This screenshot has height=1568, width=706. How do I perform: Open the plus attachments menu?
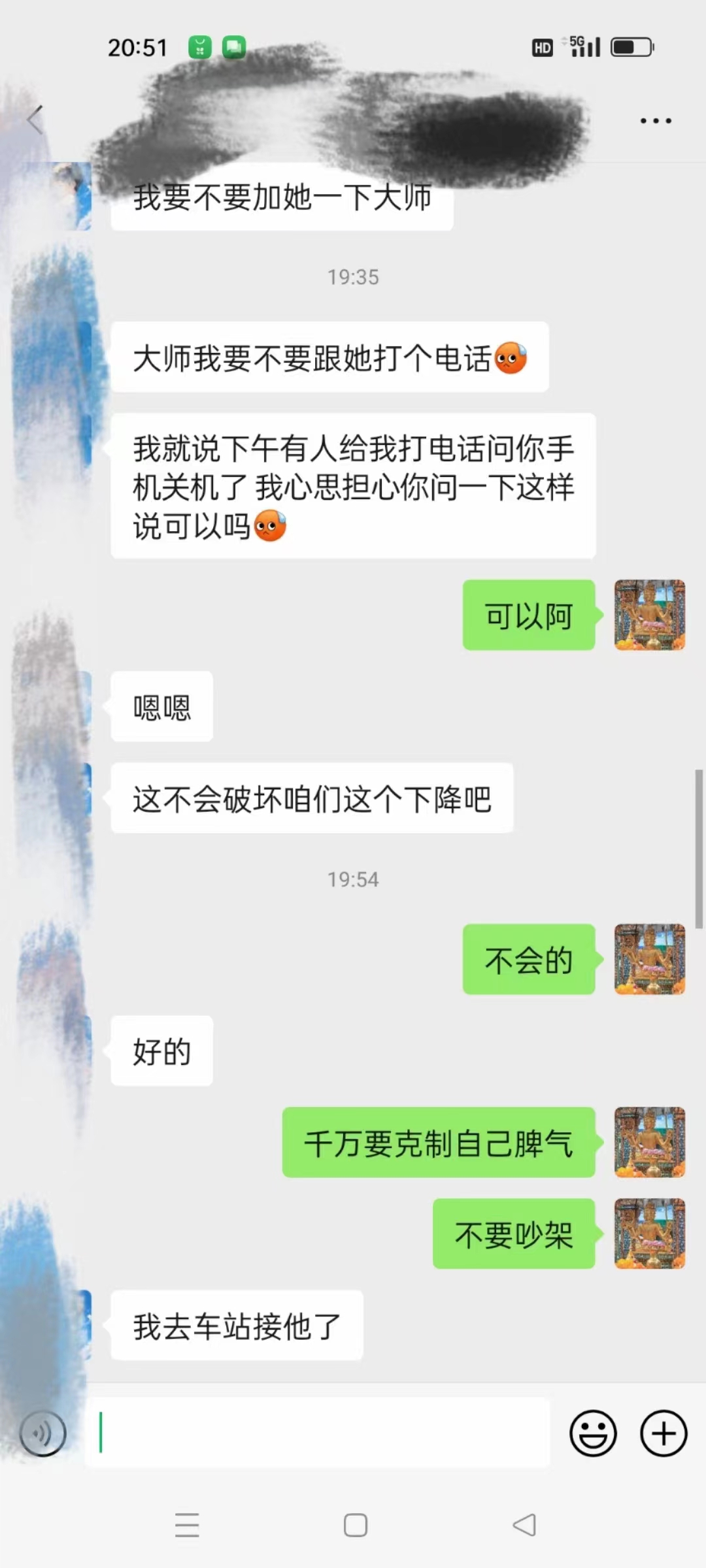663,1433
